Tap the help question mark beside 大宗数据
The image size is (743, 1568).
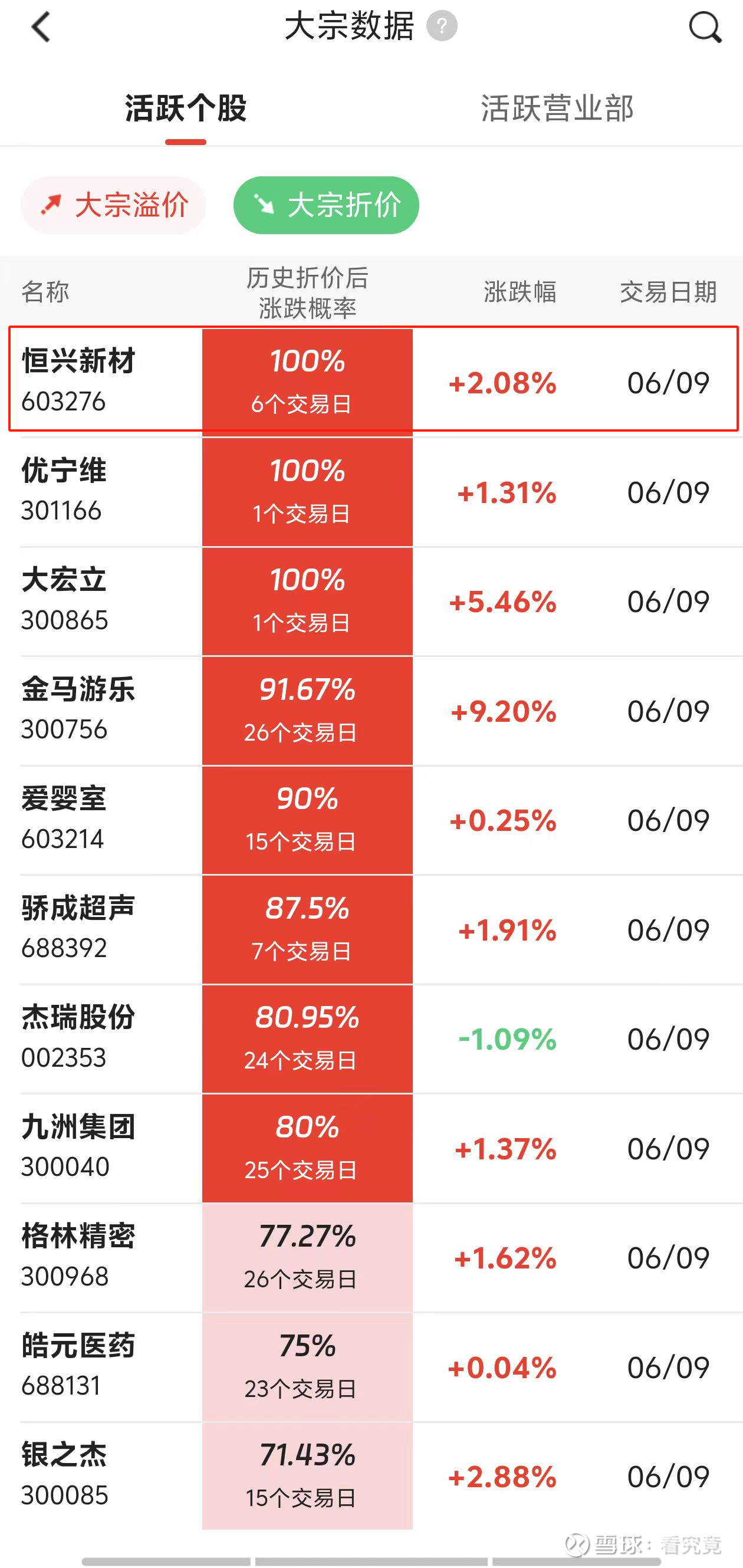click(442, 26)
